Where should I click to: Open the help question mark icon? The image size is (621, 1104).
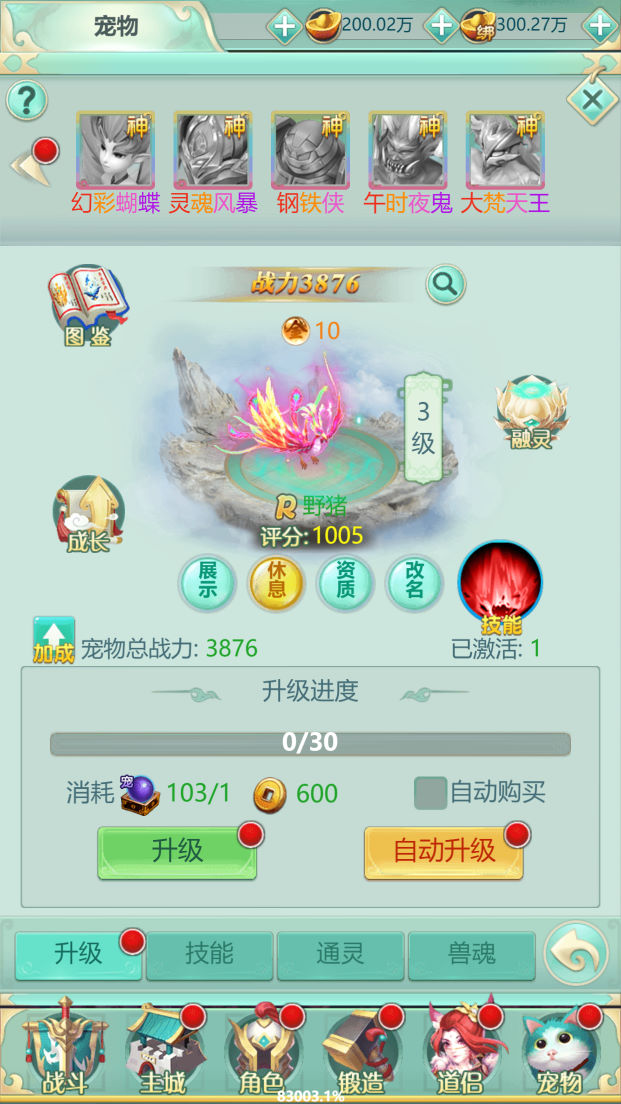click(x=27, y=100)
